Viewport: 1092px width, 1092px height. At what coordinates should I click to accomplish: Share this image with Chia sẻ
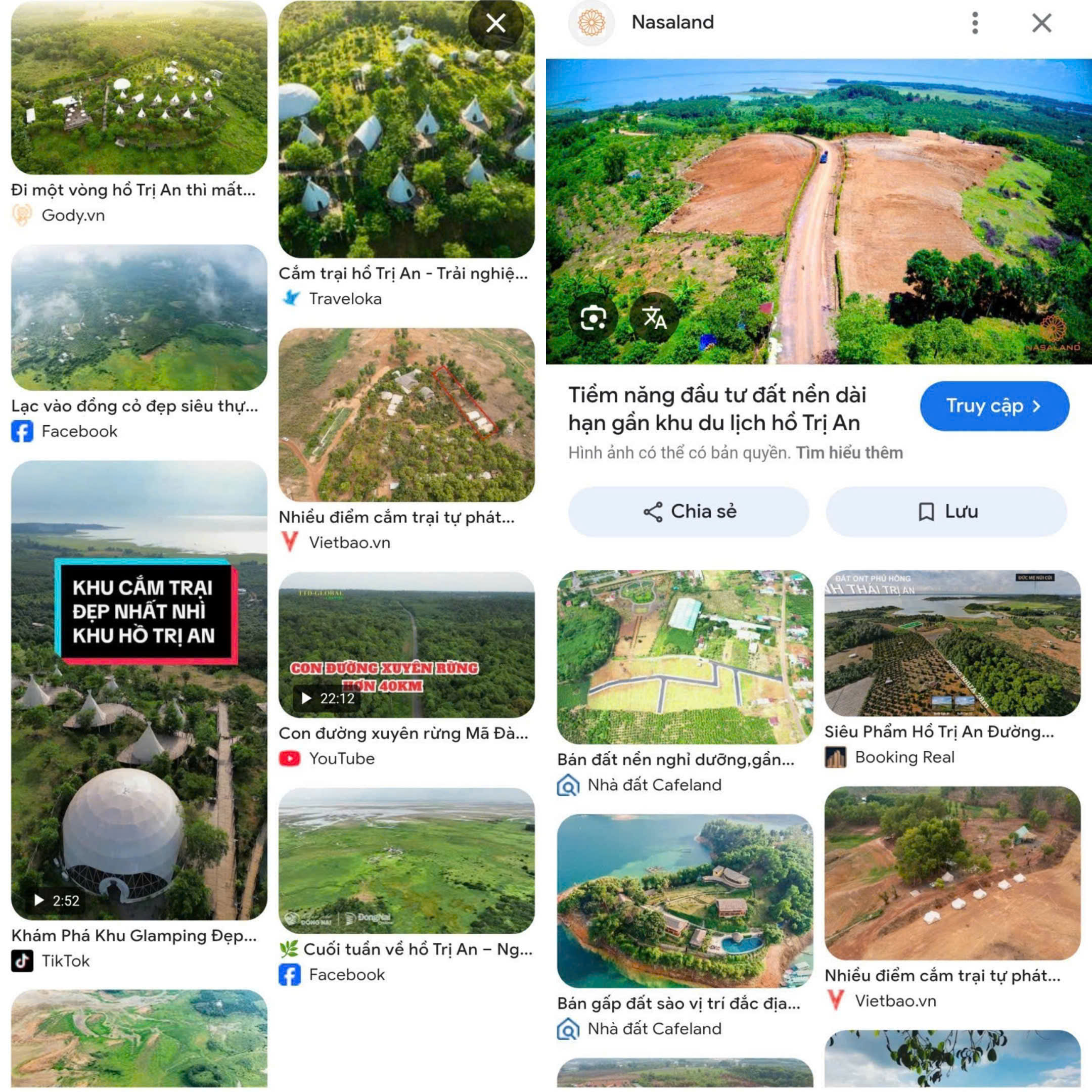pos(688,512)
